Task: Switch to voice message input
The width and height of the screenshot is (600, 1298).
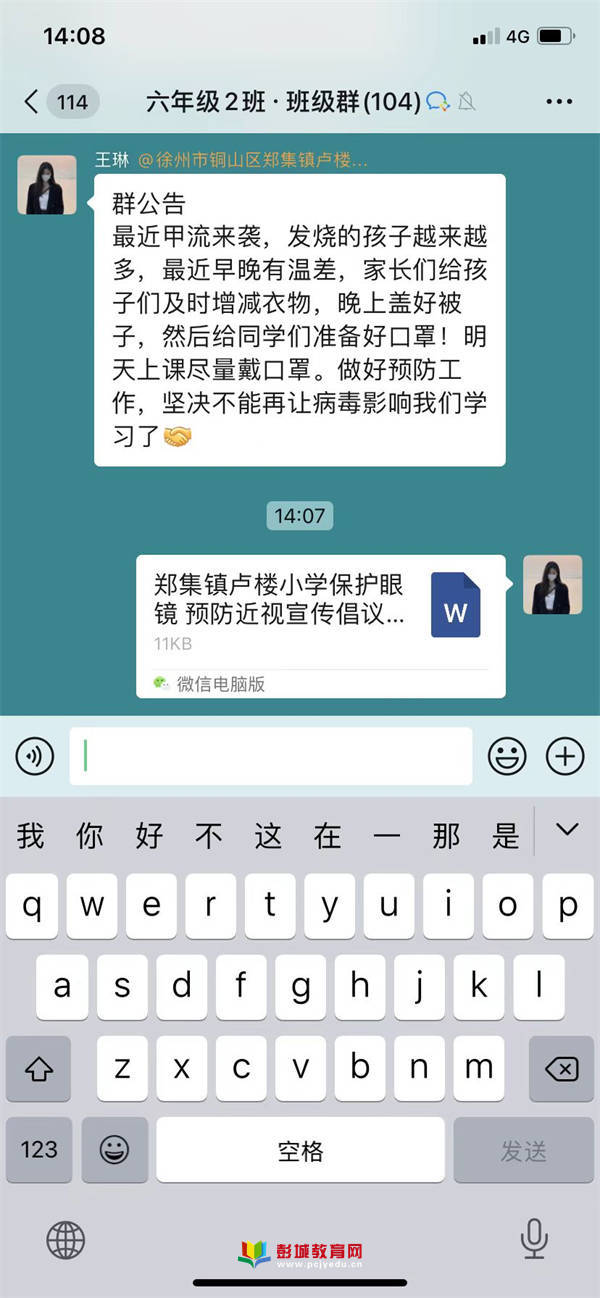Action: (x=35, y=756)
